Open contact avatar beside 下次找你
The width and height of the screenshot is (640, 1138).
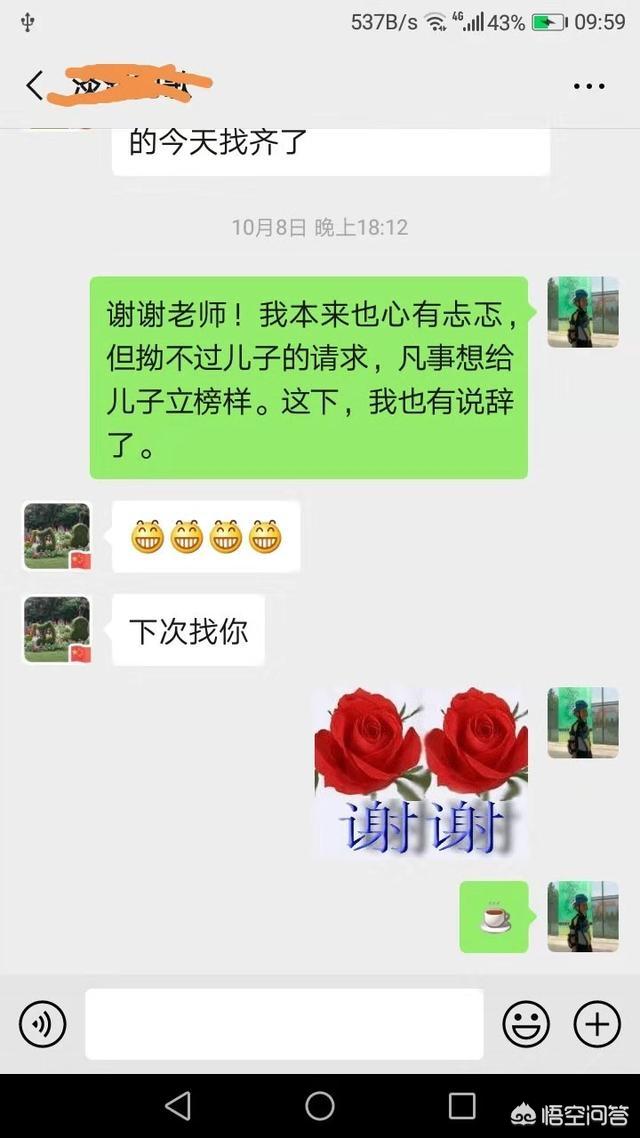click(57, 630)
